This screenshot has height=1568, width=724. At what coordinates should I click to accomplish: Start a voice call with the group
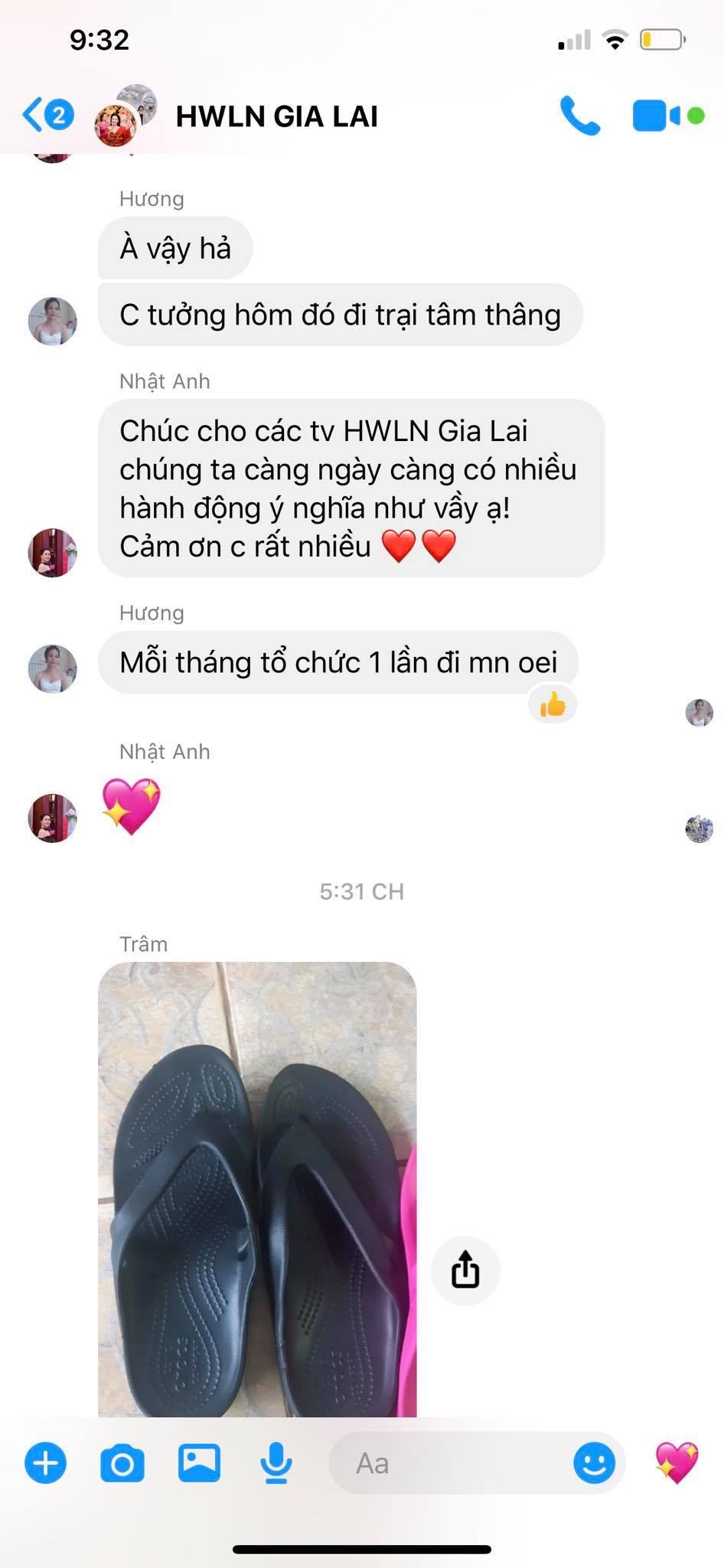point(579,116)
